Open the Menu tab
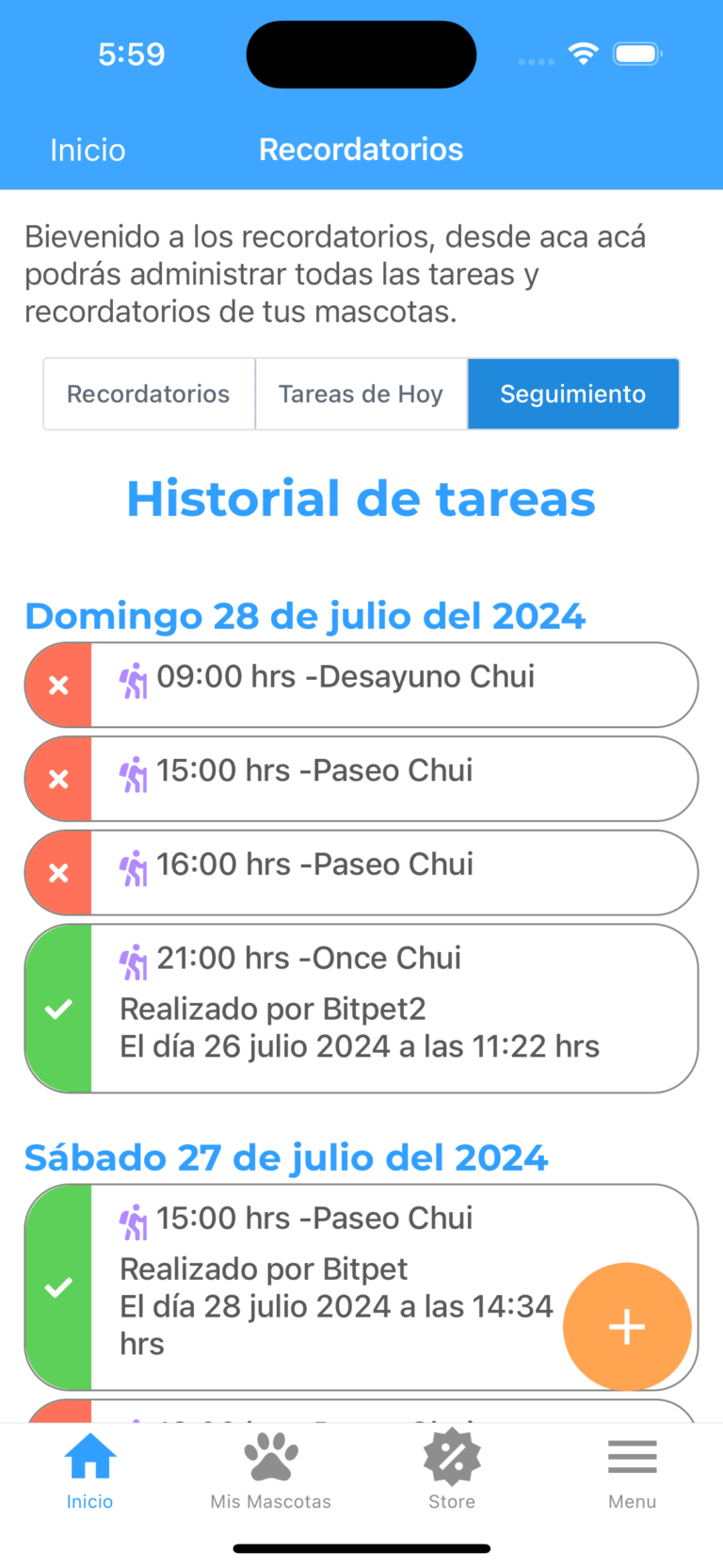 [633, 1472]
